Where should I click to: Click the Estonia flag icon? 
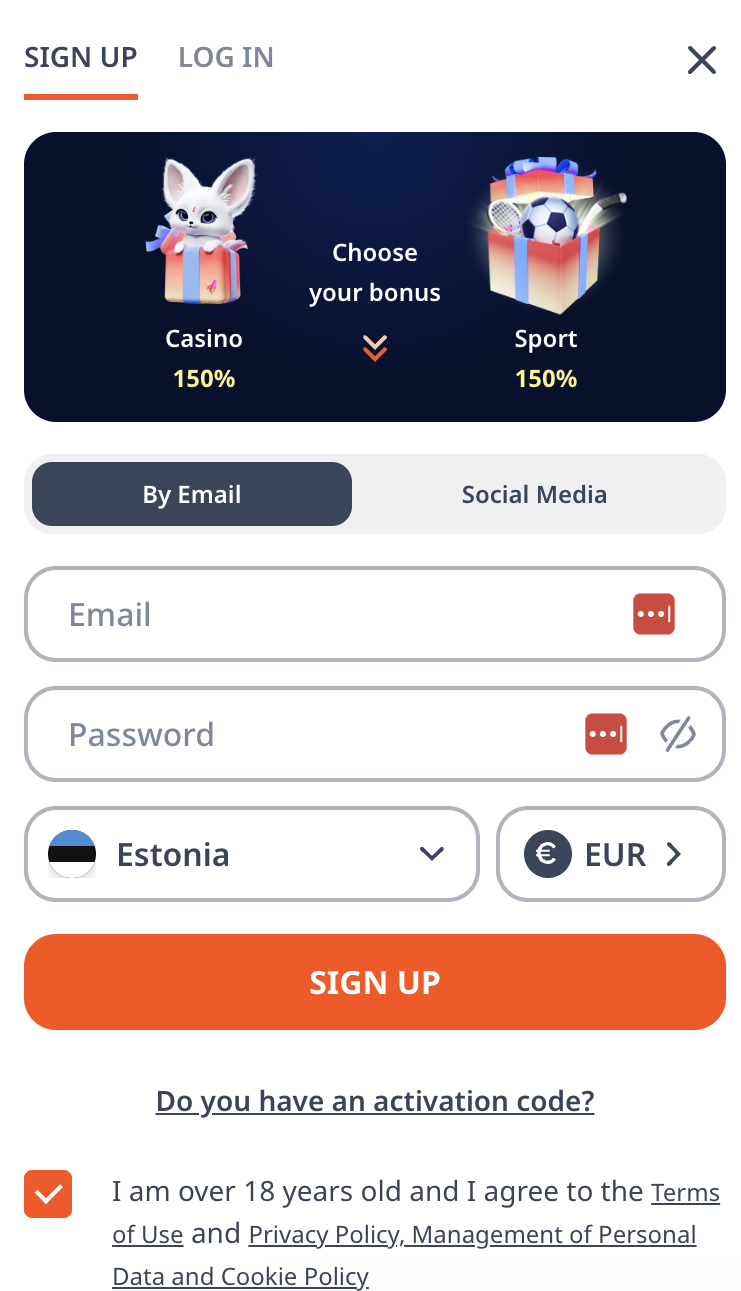tap(71, 854)
